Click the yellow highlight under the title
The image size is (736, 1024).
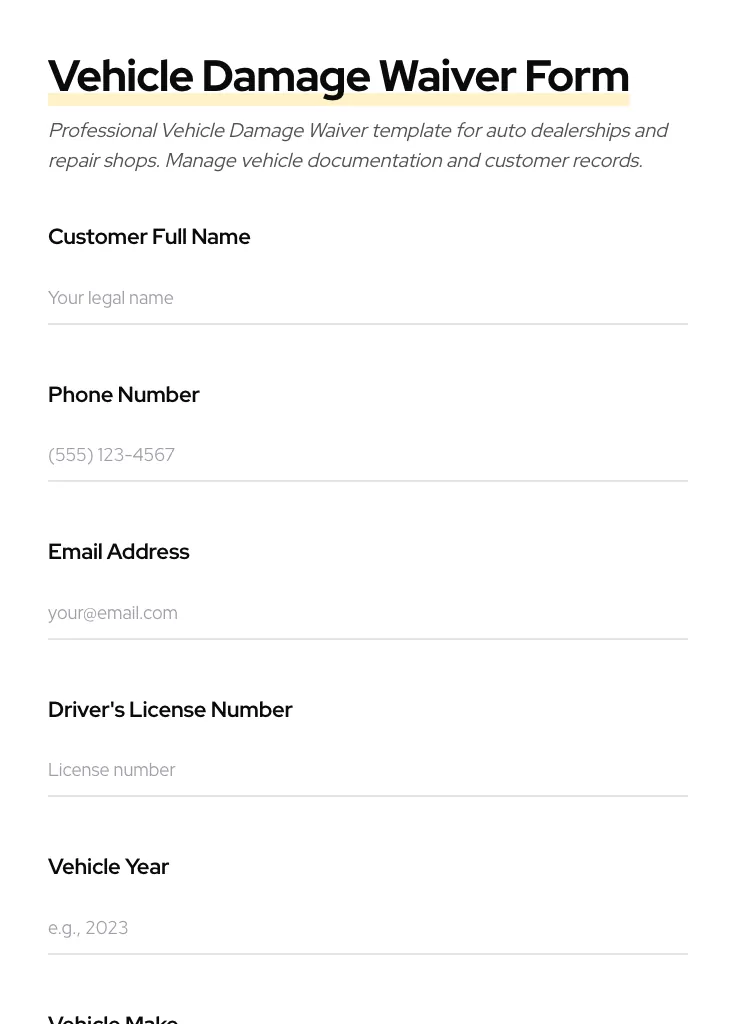[x=338, y=100]
